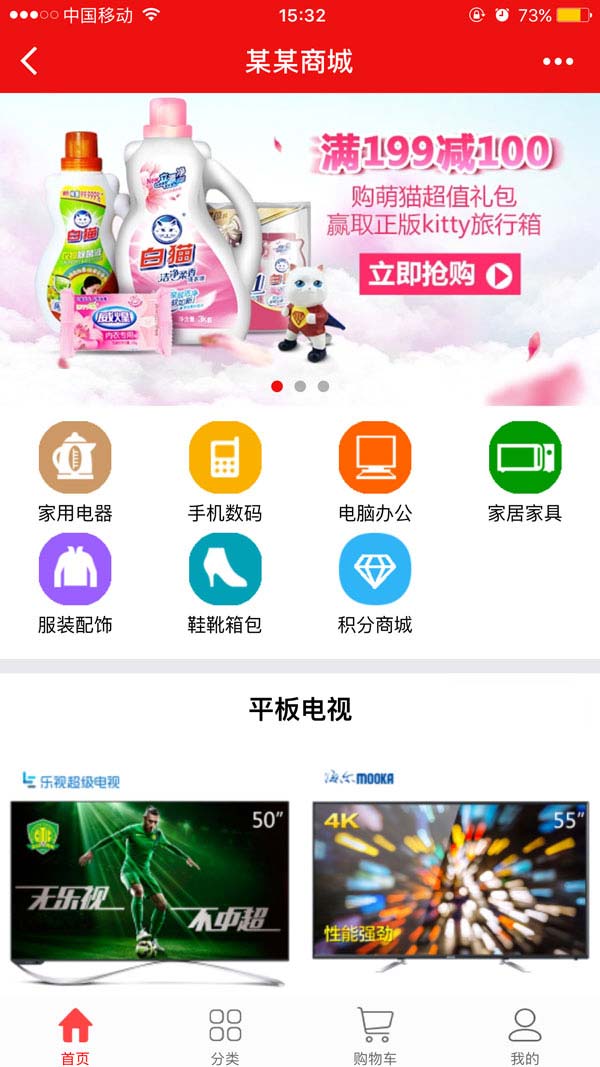Go back using the header arrow
The height and width of the screenshot is (1067, 600).
(29, 62)
